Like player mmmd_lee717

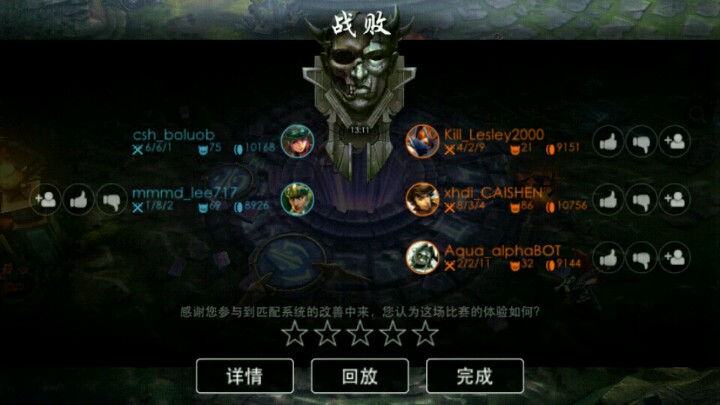coord(78,199)
